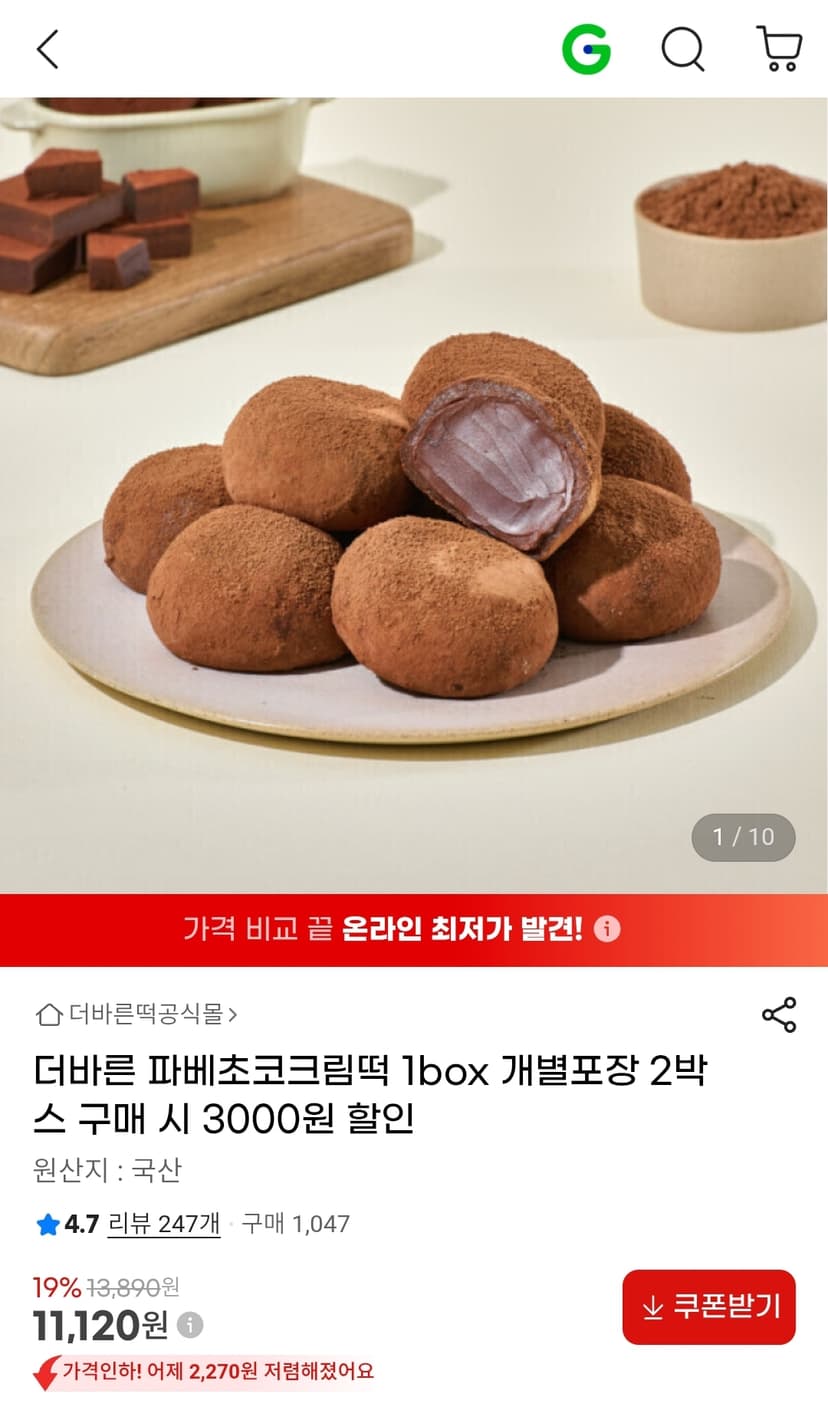Open the Gmarket home logo icon
Viewport: 828px width, 1414px height.
pos(586,49)
